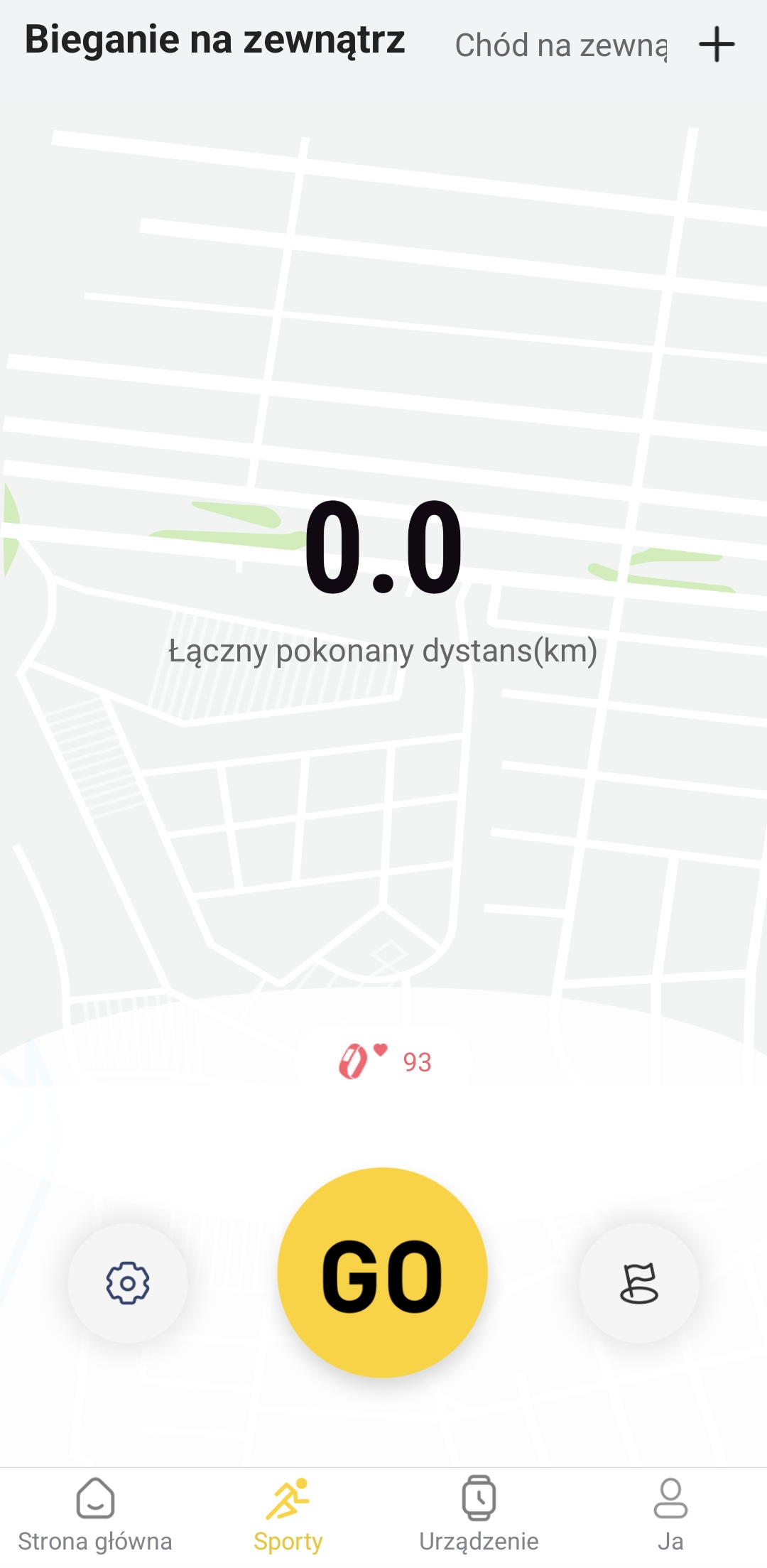767x1568 pixels.
Task: Open the goal flag icon
Action: pos(639,1282)
